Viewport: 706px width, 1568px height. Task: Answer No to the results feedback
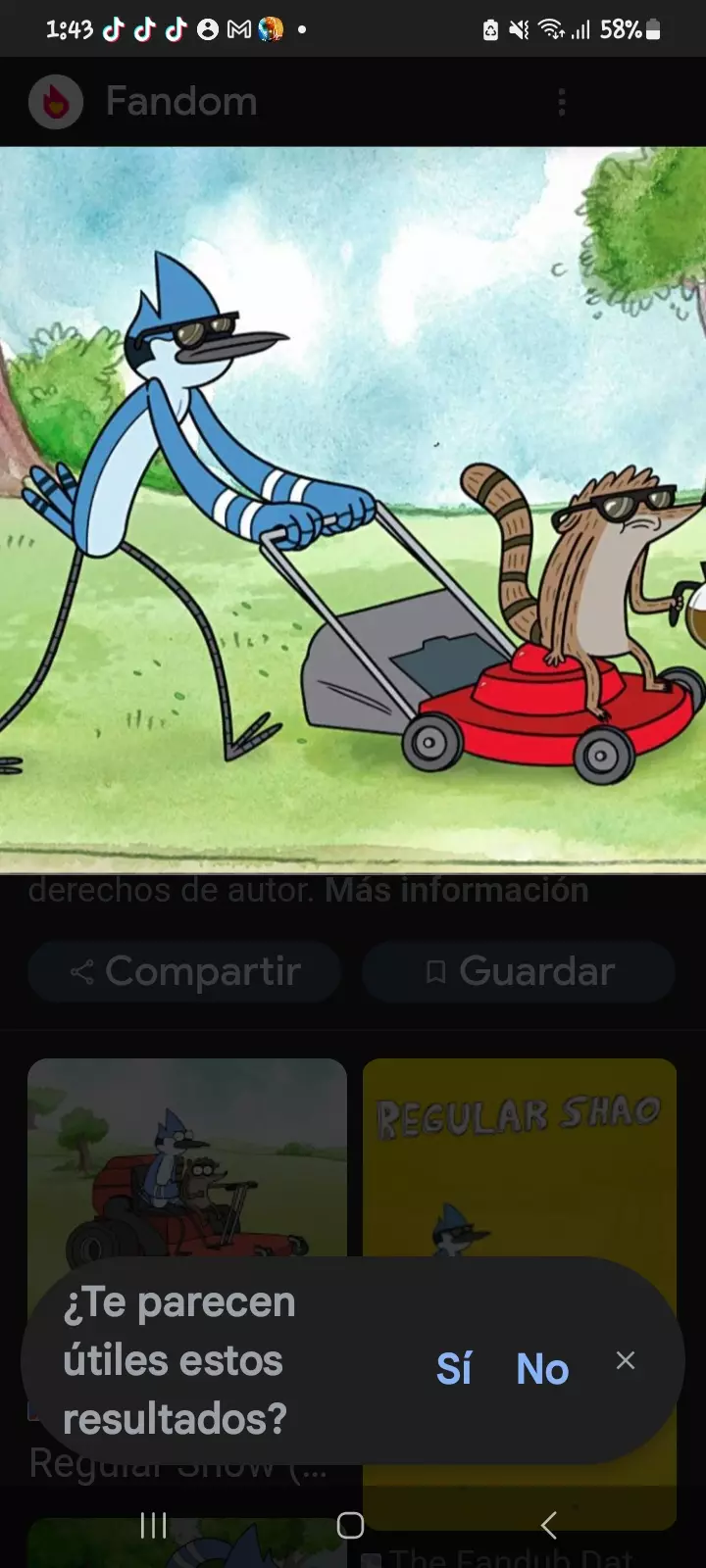[542, 1368]
